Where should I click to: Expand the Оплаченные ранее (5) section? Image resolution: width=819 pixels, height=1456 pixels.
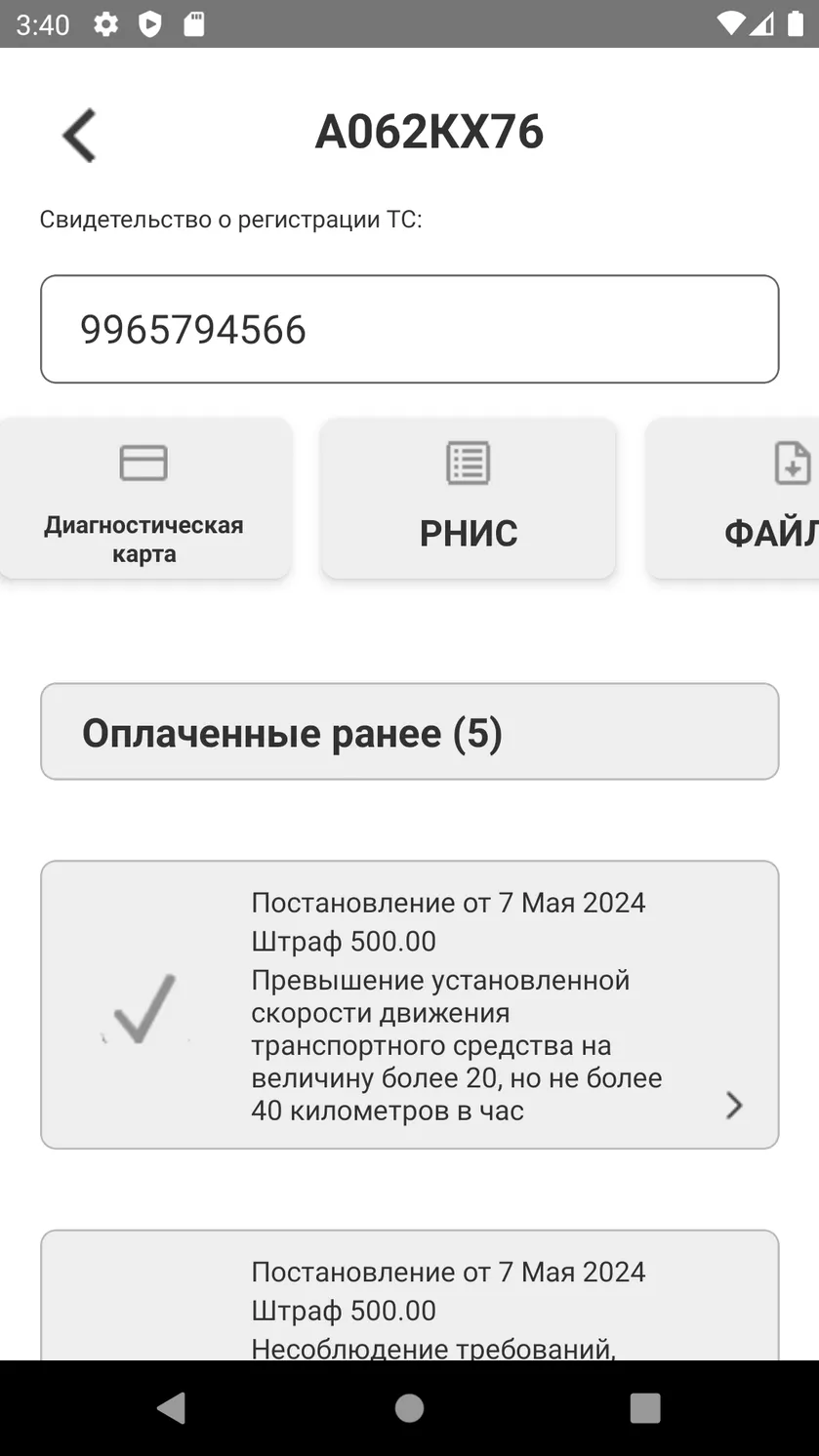(409, 732)
